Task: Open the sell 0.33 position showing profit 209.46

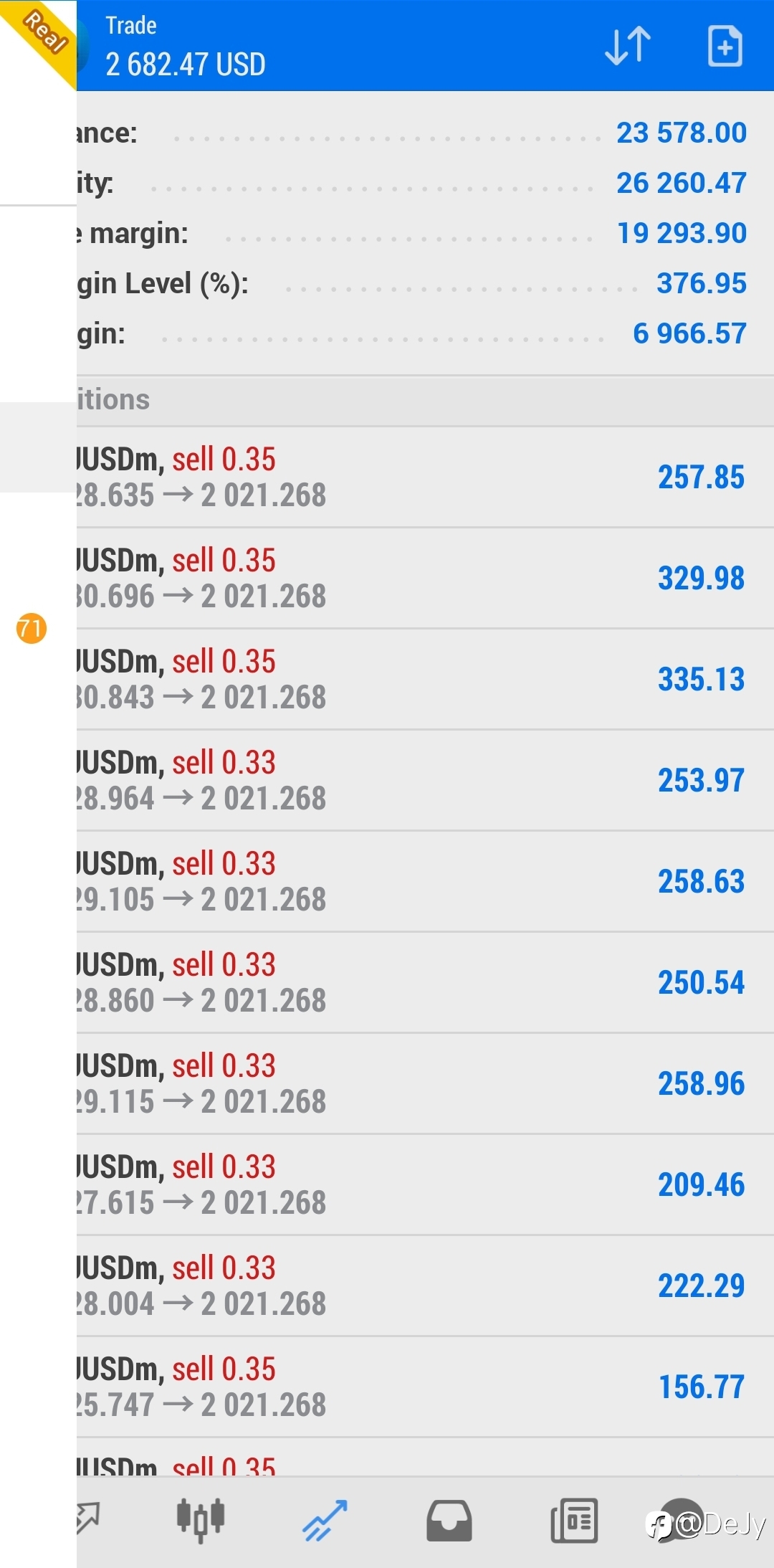Action: 425,1185
